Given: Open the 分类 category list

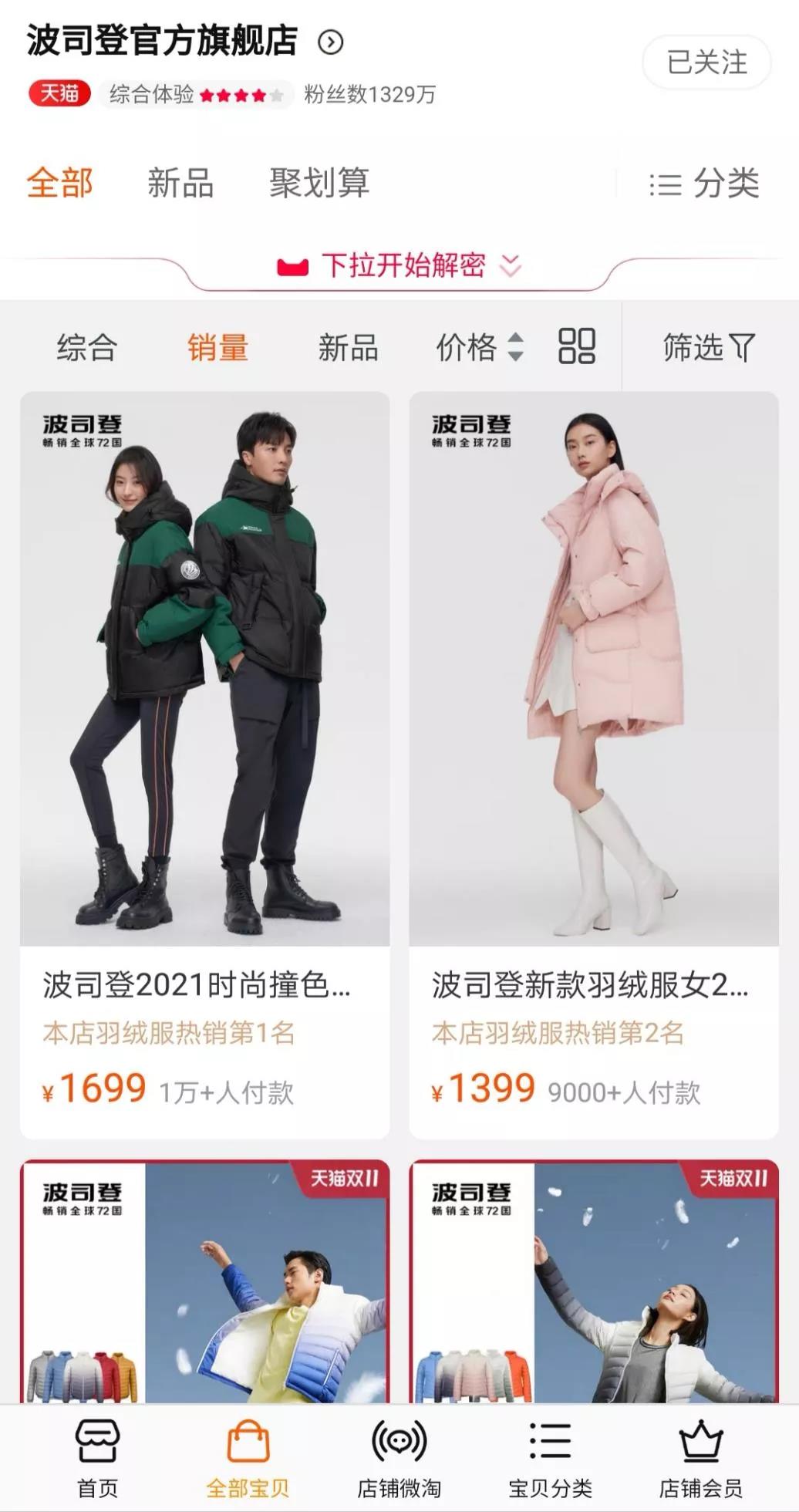Looking at the screenshot, I should (x=704, y=184).
